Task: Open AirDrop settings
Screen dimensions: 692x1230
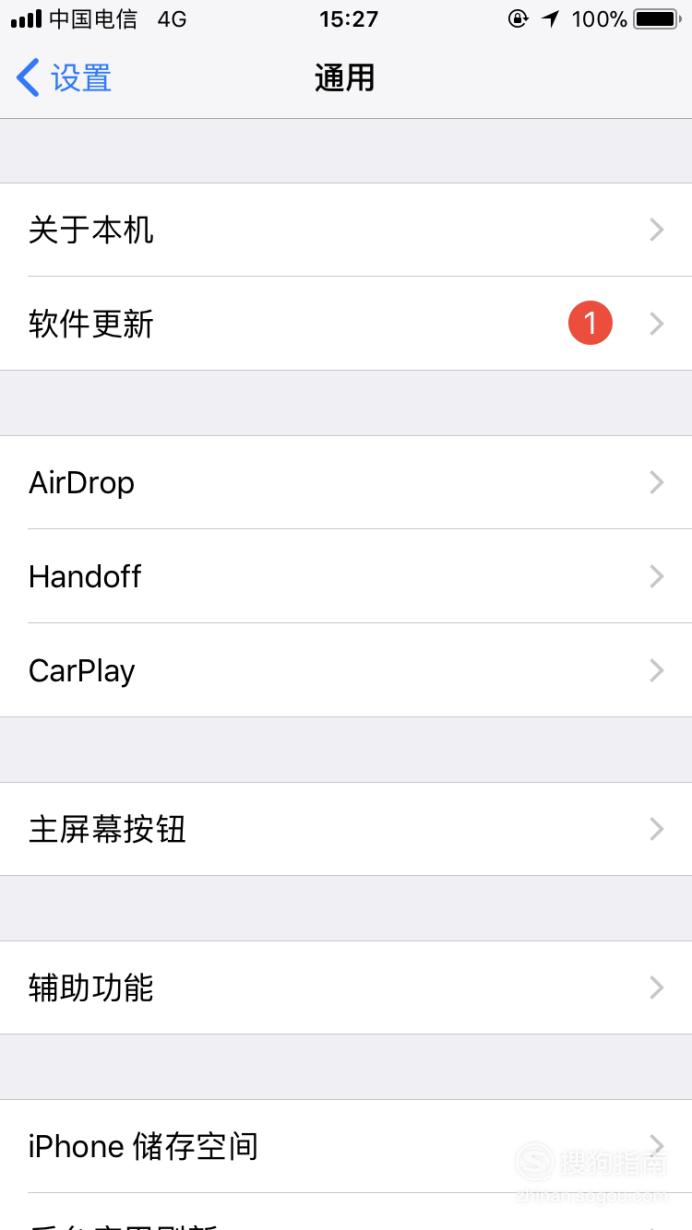Action: point(346,482)
